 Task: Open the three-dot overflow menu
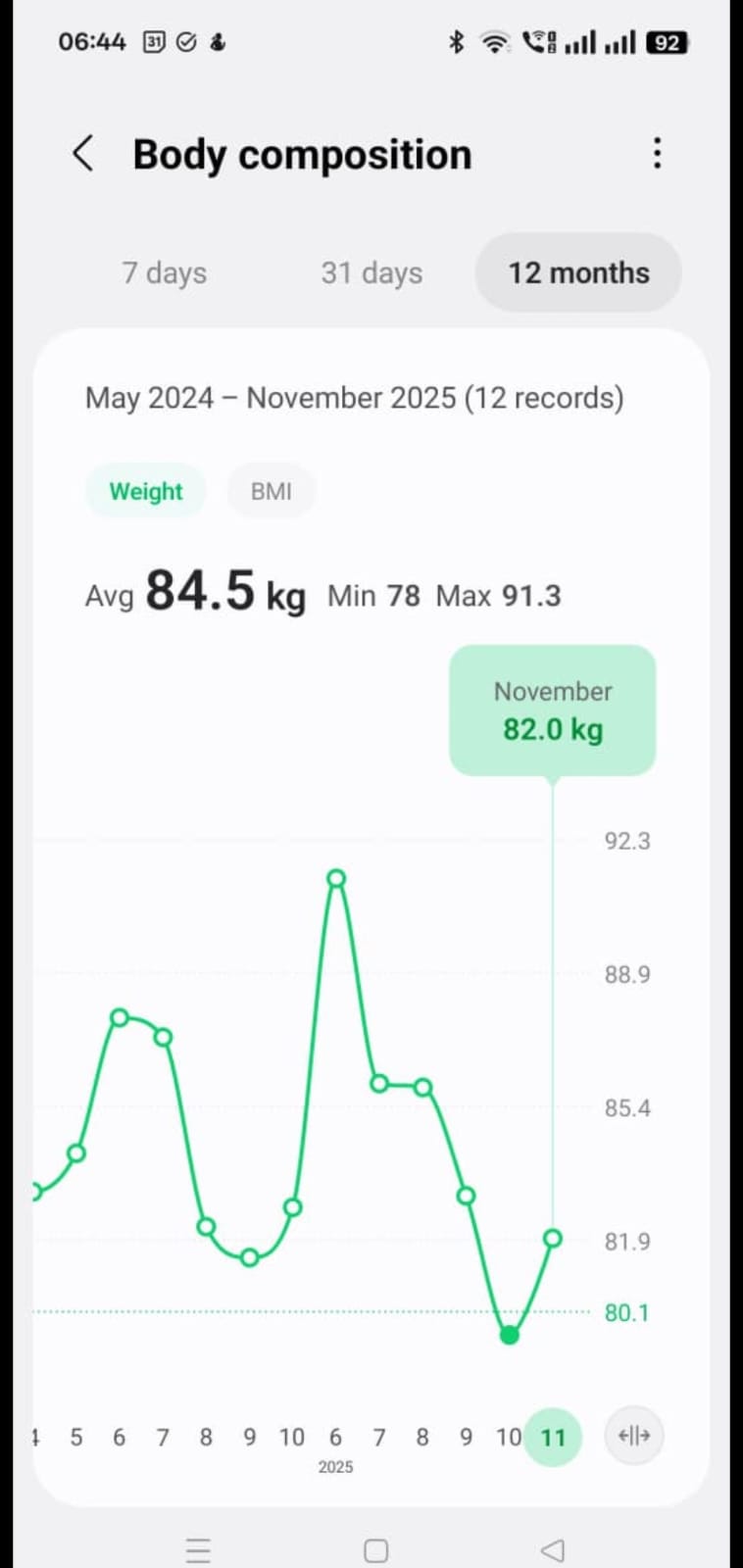click(657, 154)
